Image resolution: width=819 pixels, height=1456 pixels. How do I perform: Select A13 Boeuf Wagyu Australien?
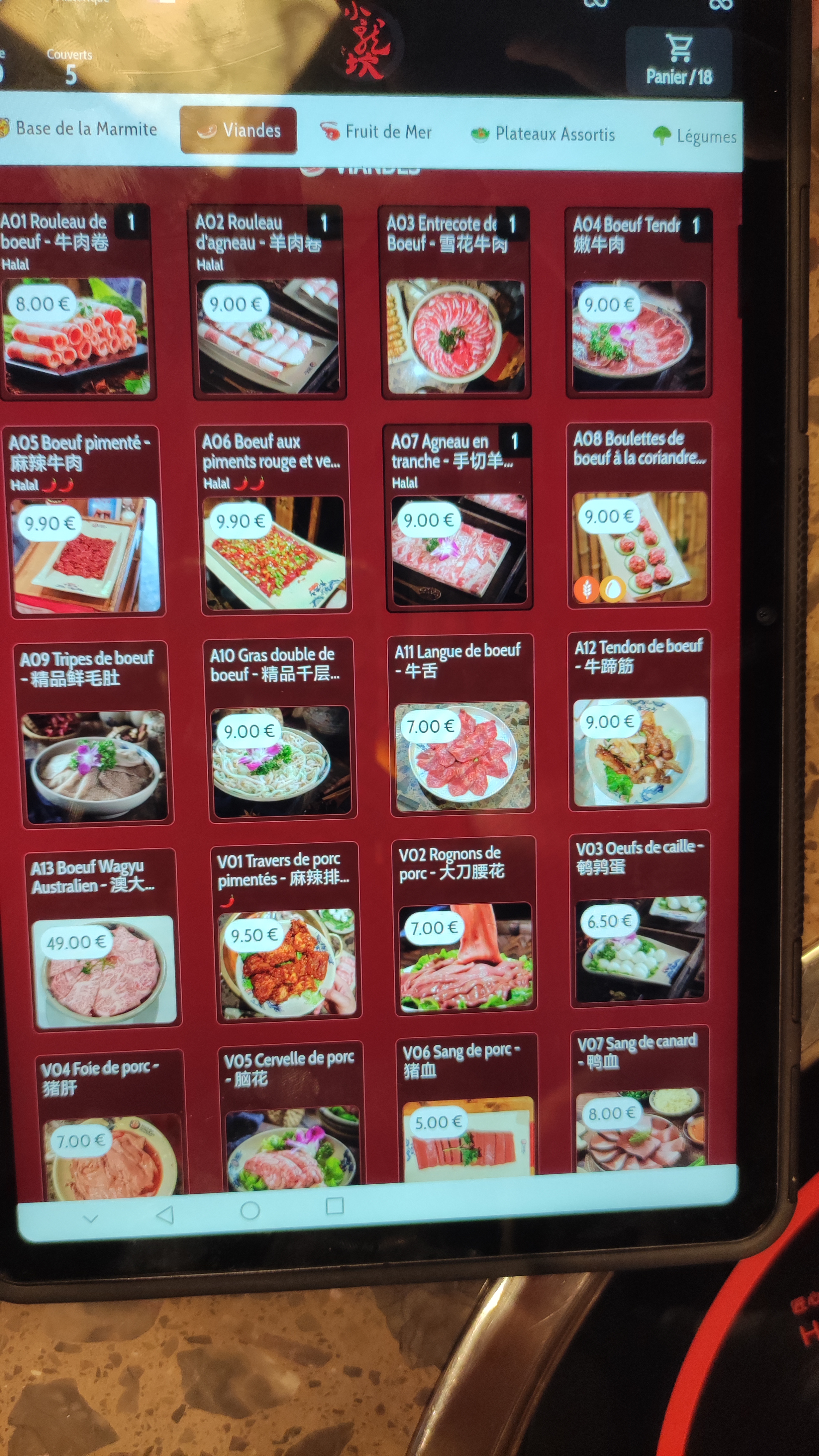click(x=102, y=940)
